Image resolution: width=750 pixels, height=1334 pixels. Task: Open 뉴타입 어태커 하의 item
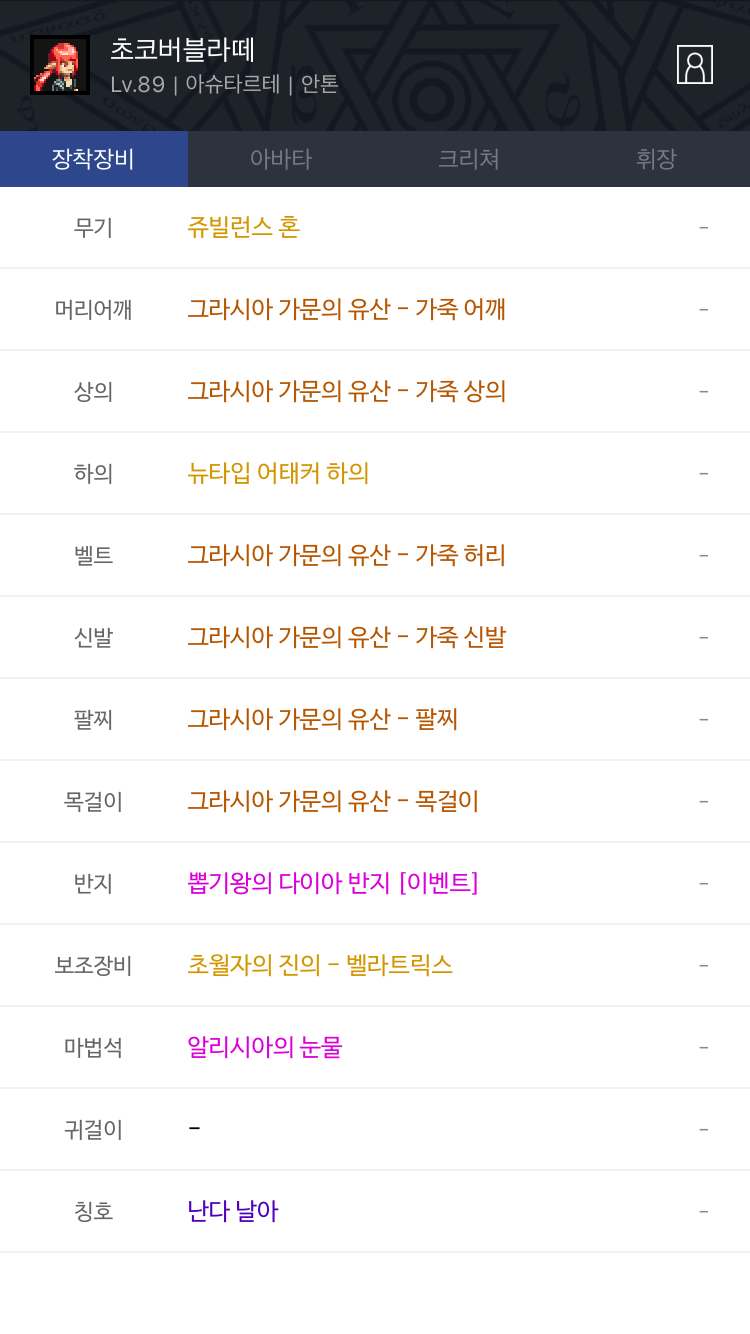pyautogui.click(x=278, y=473)
